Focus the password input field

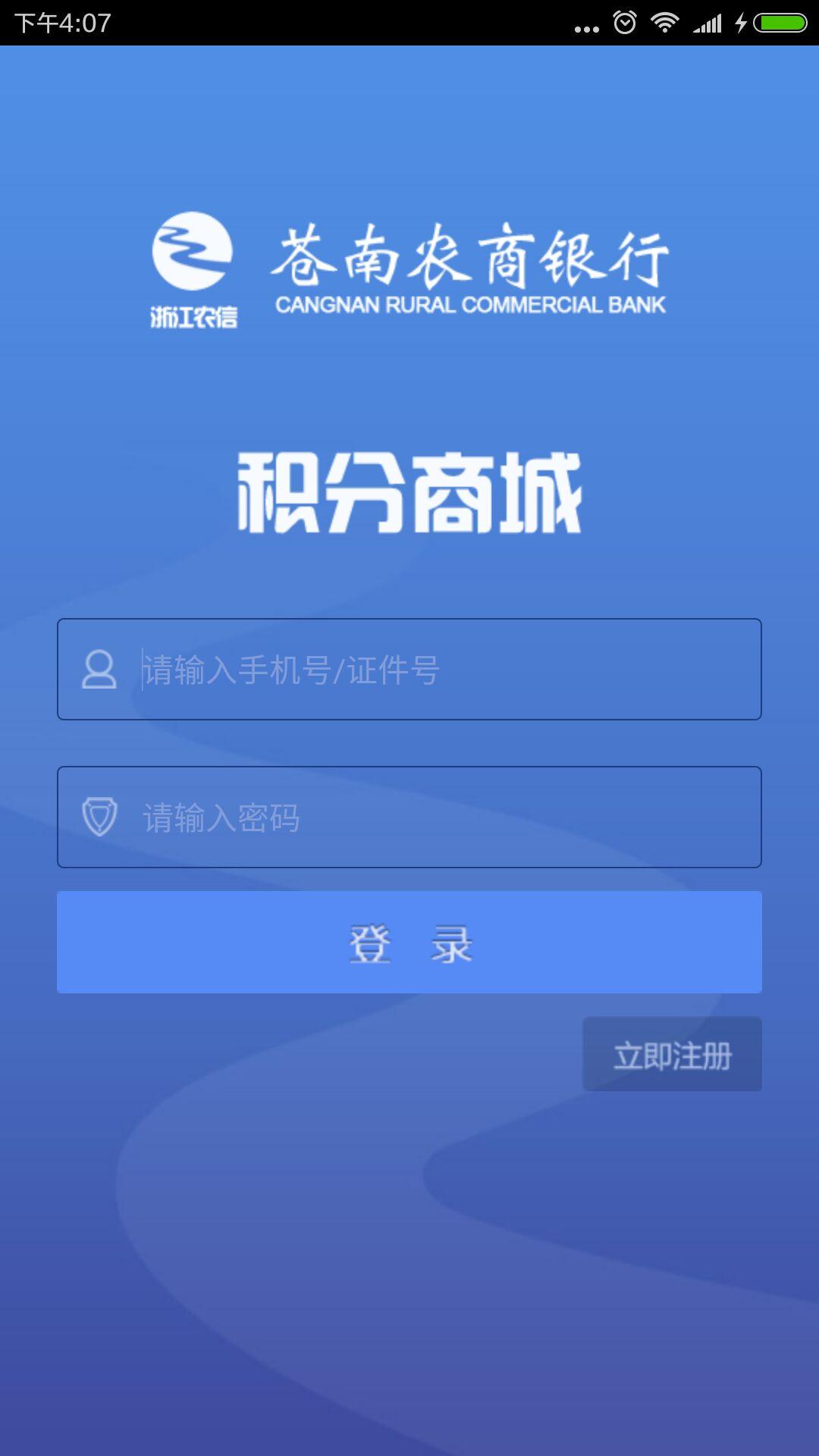(x=447, y=817)
